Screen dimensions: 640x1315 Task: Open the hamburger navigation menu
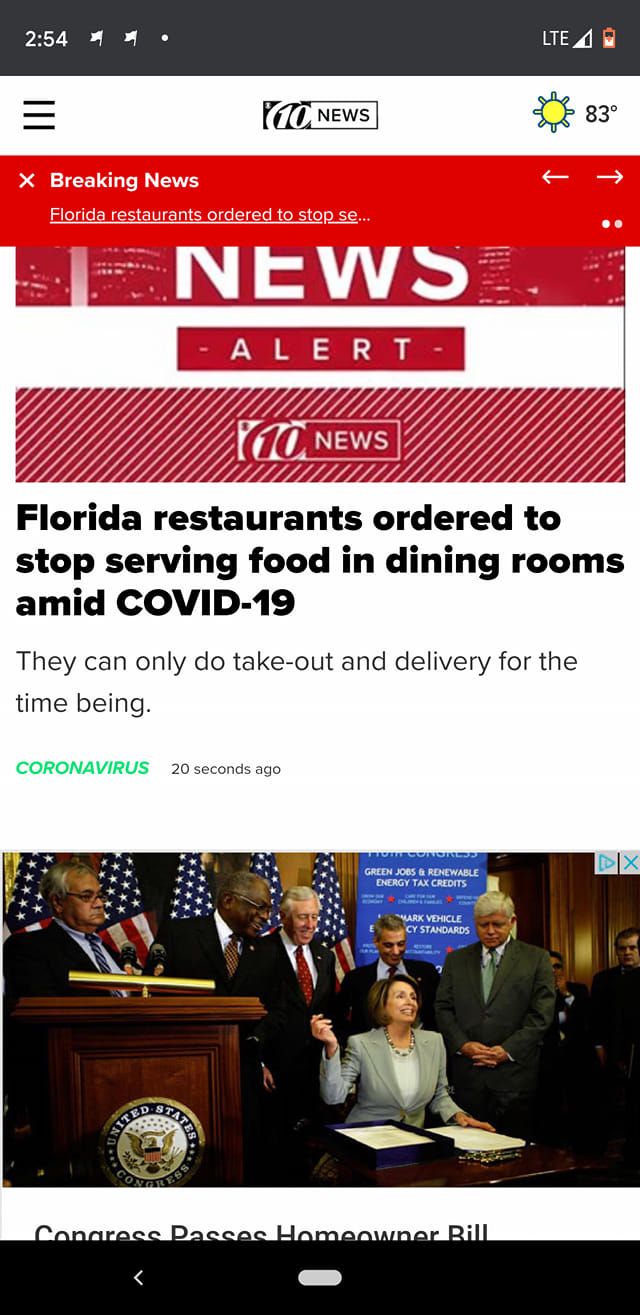pyautogui.click(x=39, y=115)
